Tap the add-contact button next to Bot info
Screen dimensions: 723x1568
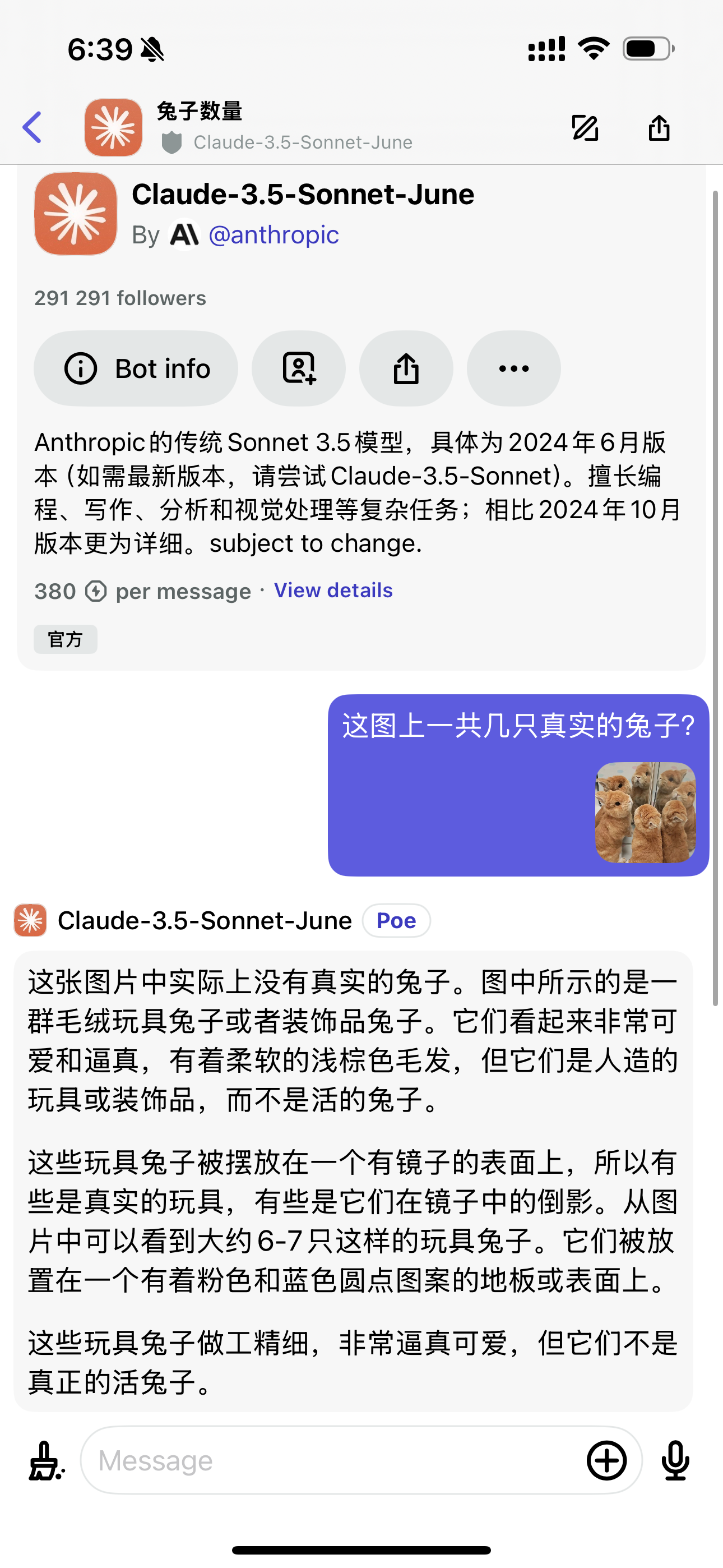(299, 368)
